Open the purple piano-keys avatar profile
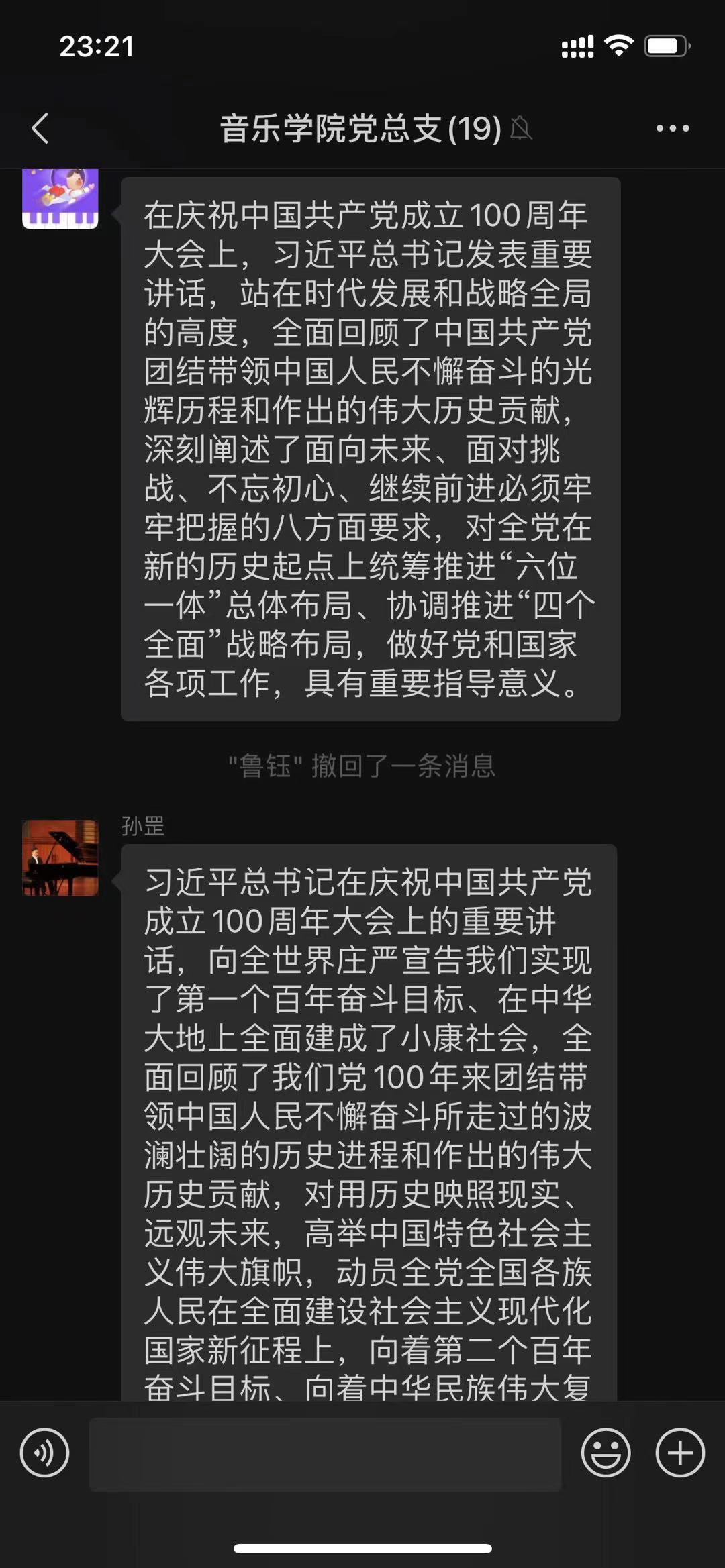The height and width of the screenshot is (1568, 725). [x=60, y=200]
